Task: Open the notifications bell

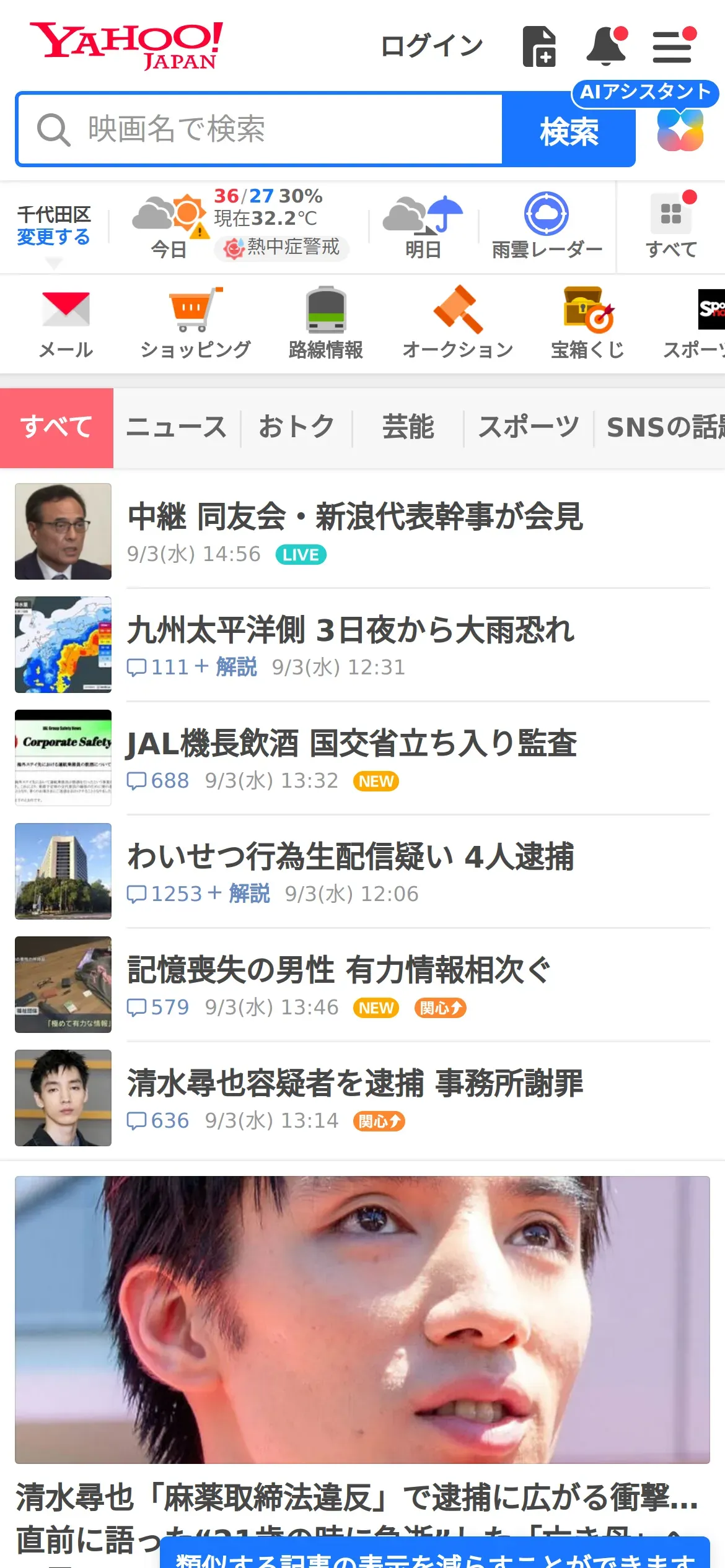Action: click(x=606, y=46)
